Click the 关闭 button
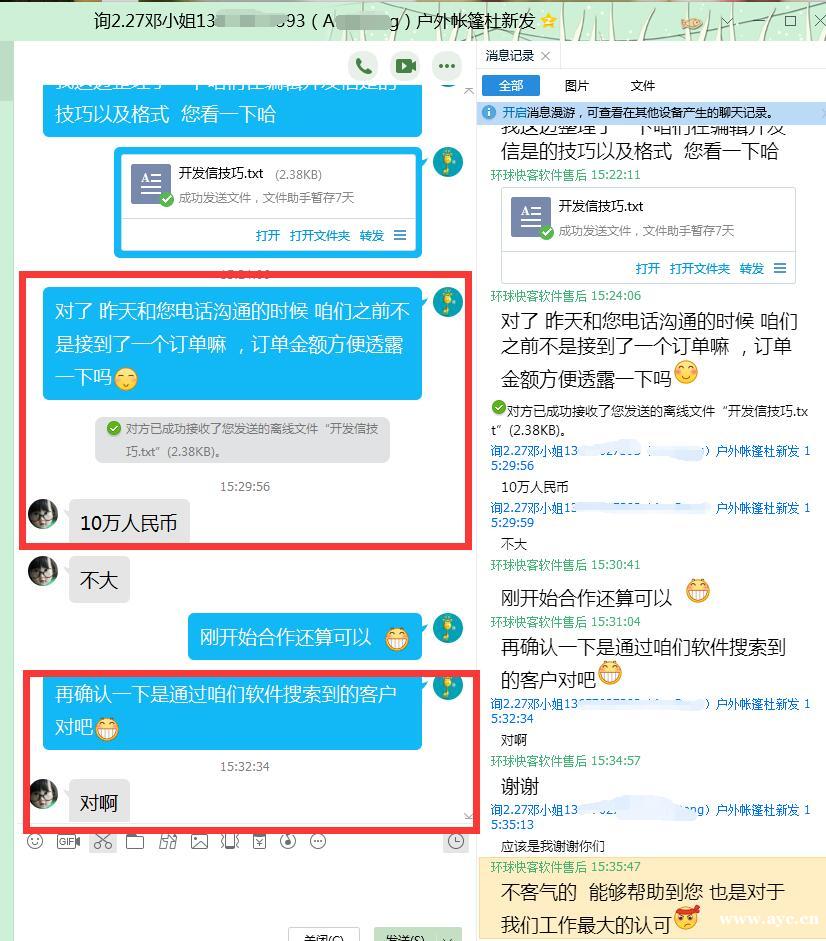Viewport: 826px width, 941px height. click(323, 935)
